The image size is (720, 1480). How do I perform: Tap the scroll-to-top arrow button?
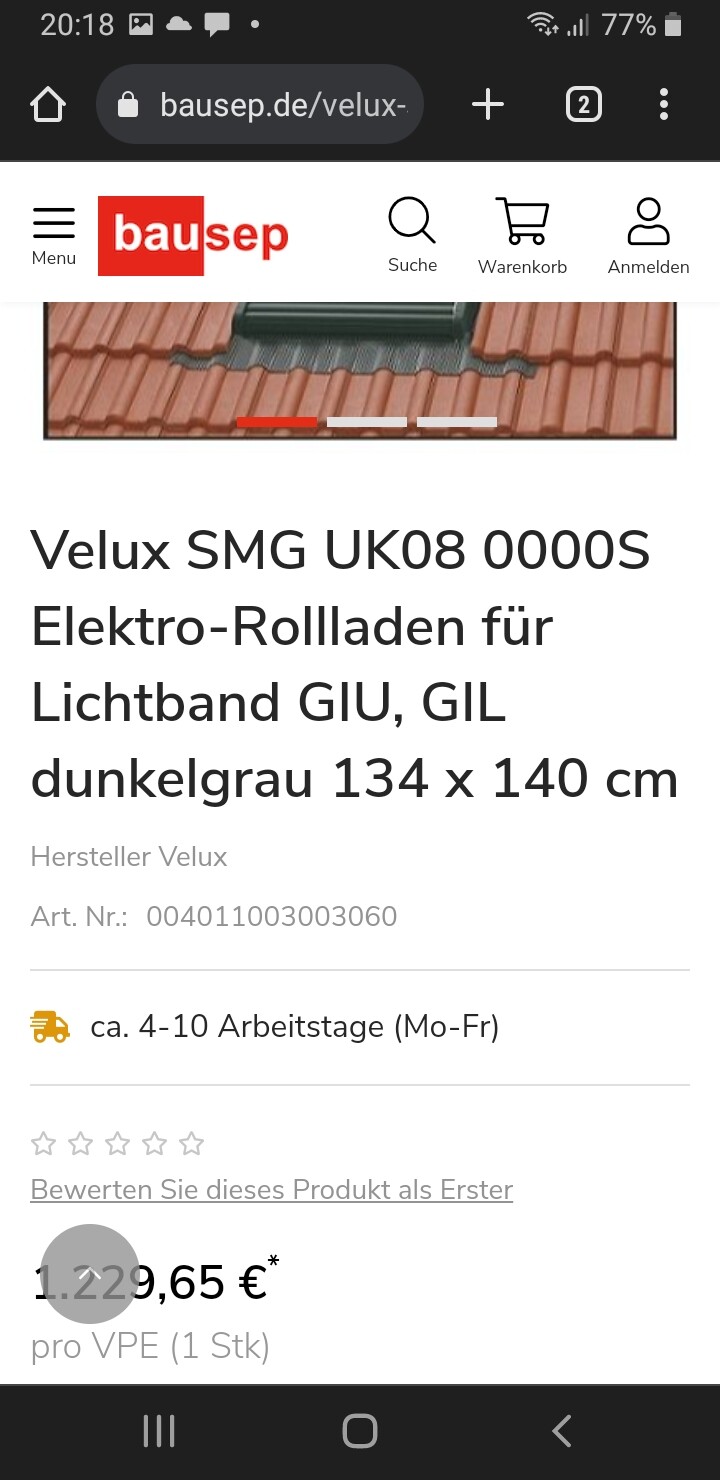pyautogui.click(x=89, y=1274)
